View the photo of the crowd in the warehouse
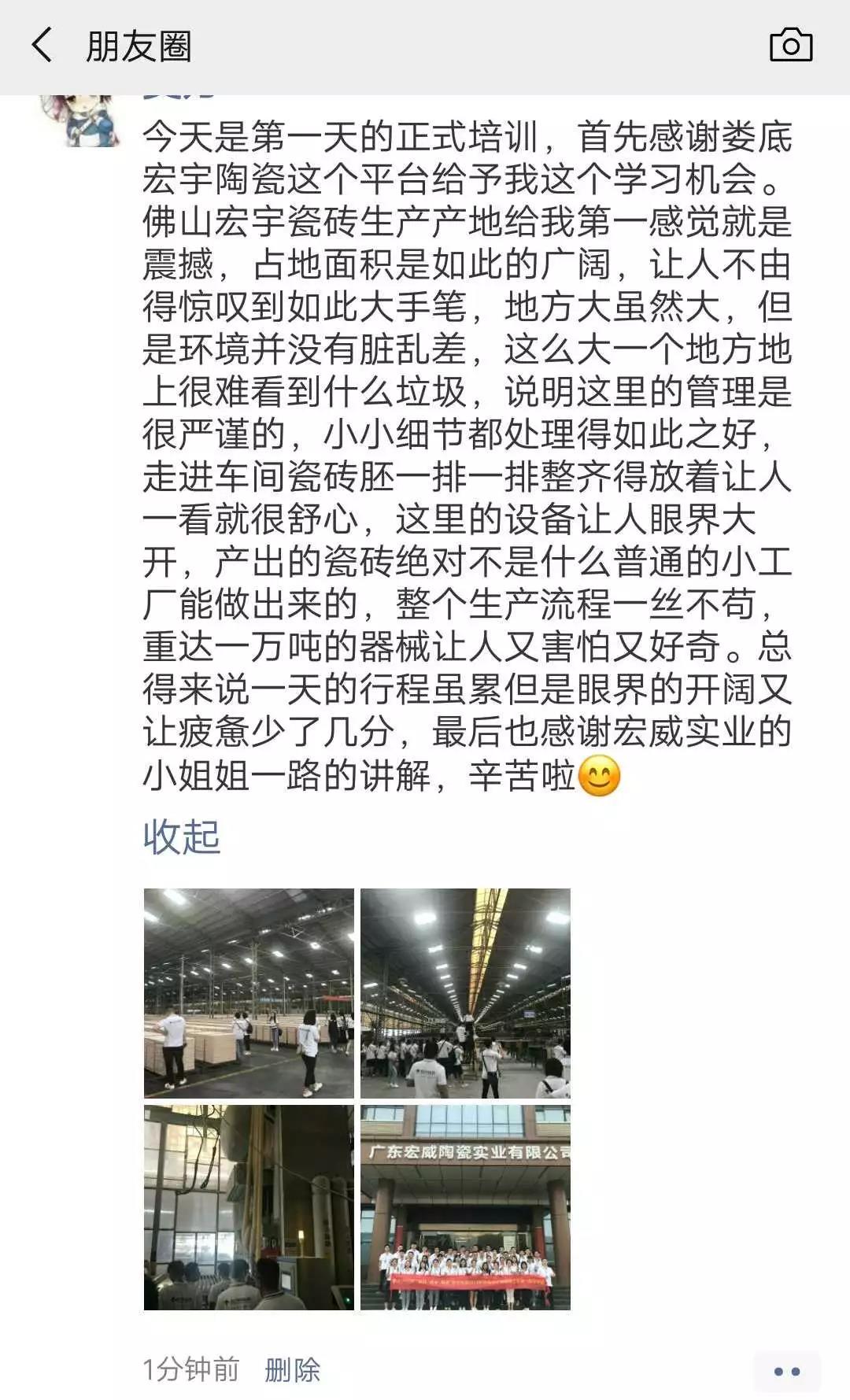This screenshot has width=850, height=1400. tap(465, 993)
